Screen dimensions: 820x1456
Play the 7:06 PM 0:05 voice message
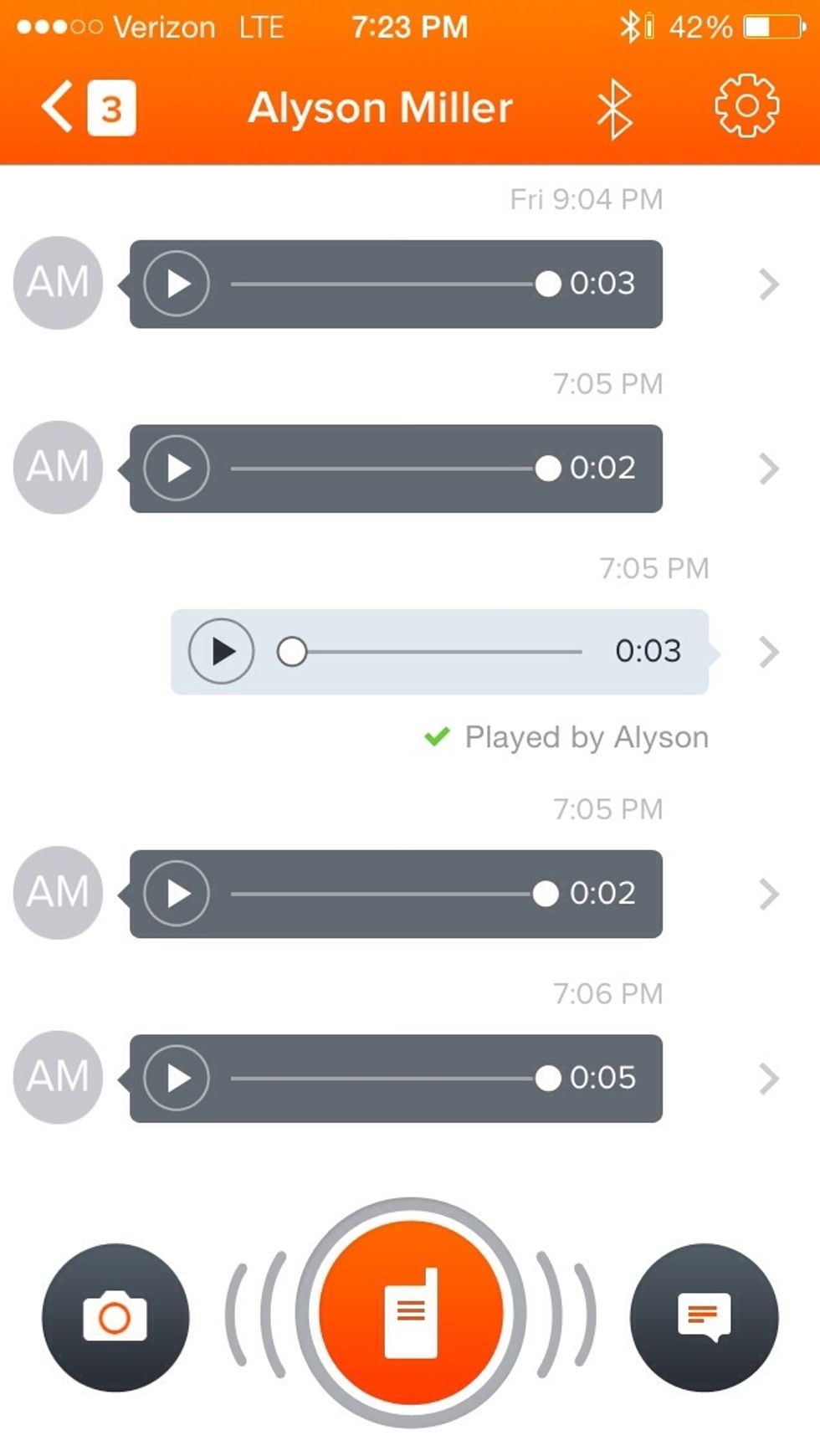(177, 1078)
